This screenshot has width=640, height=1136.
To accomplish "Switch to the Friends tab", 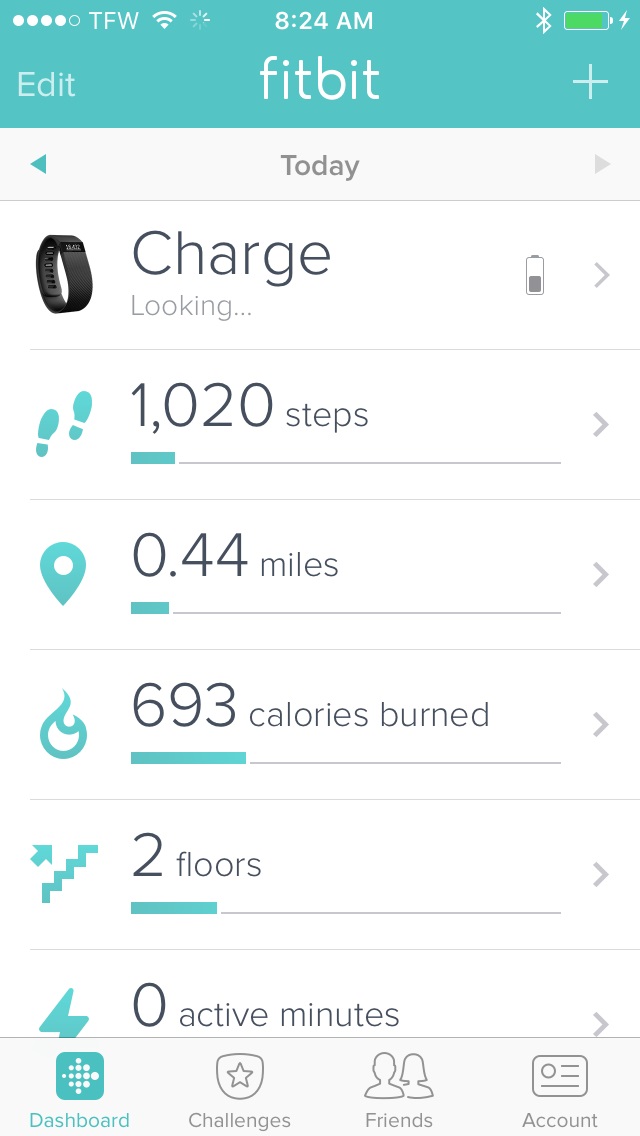I will [x=399, y=1088].
